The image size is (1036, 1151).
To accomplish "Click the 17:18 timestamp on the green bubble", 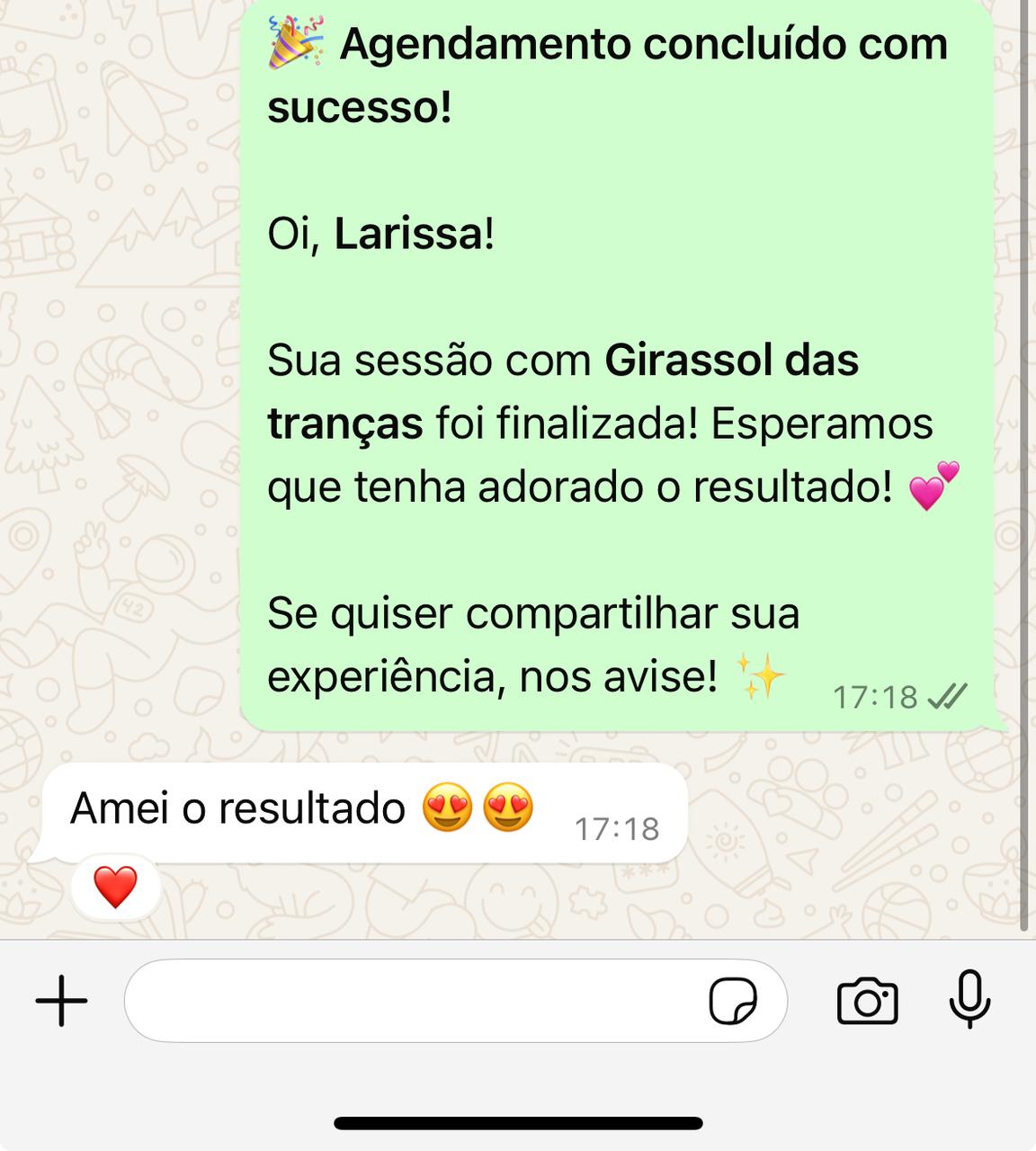I will point(873,693).
